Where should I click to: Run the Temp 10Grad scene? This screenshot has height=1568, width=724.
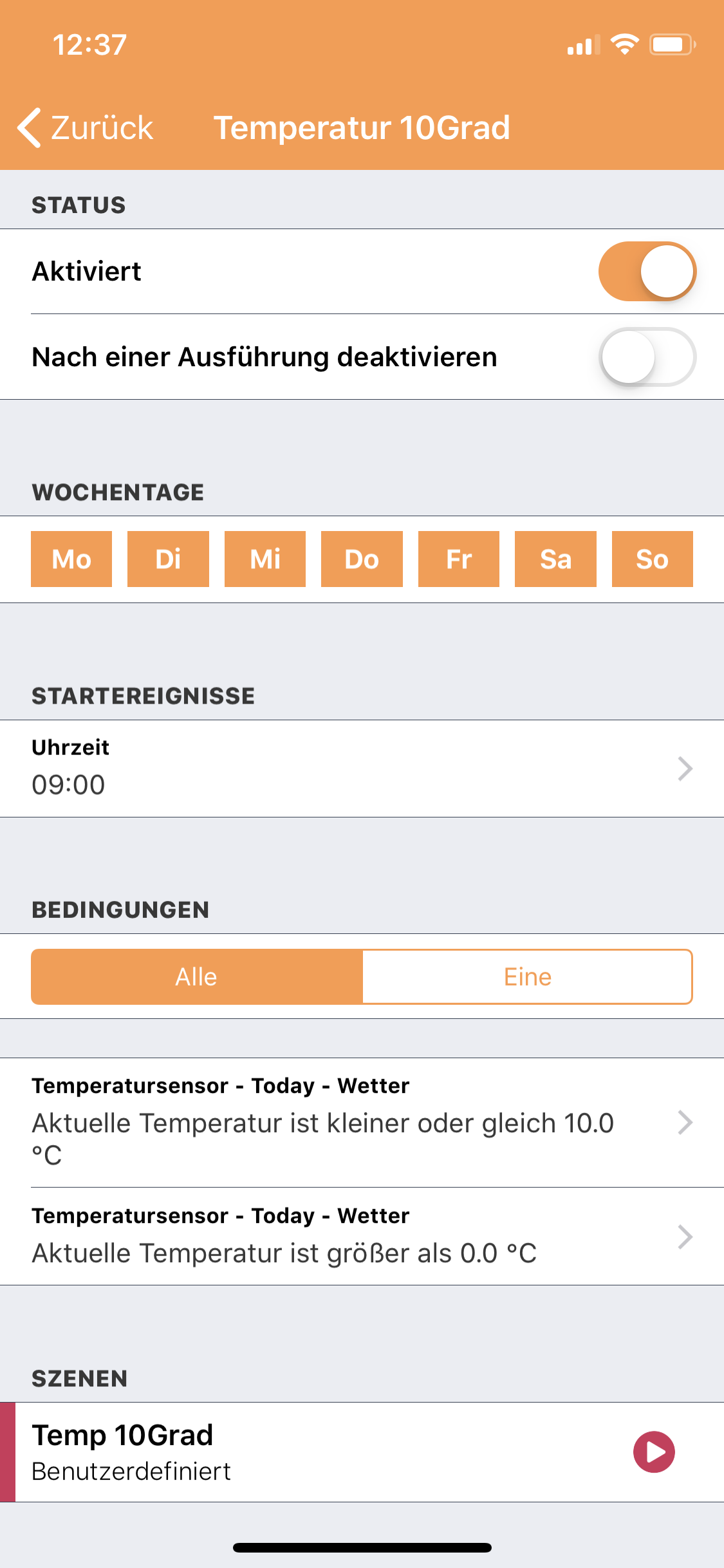pyautogui.click(x=654, y=1452)
